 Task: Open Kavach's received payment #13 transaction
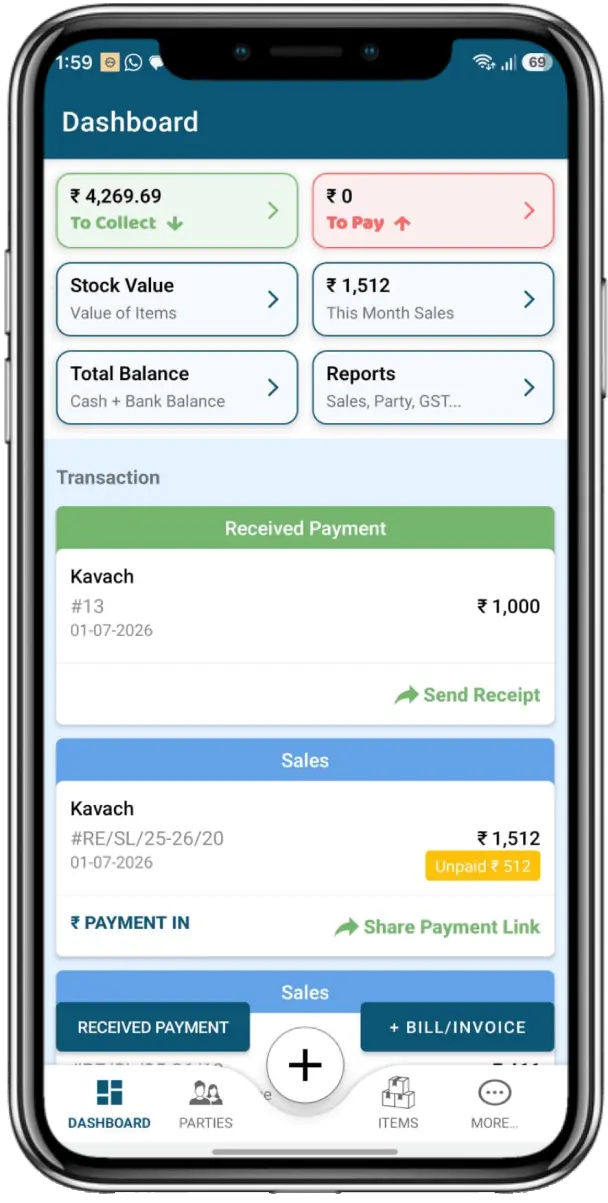click(305, 606)
